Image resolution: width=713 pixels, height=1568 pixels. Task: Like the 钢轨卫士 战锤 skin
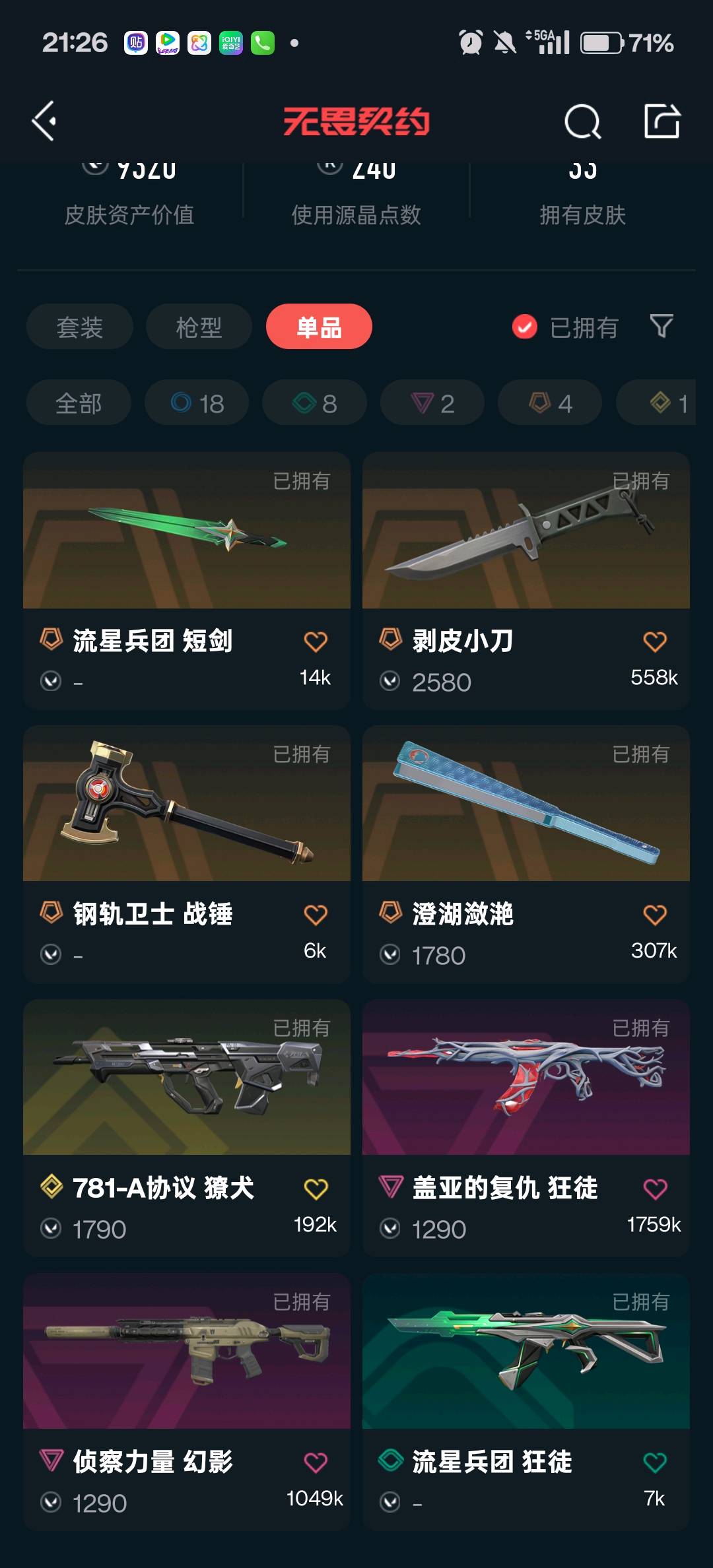[x=316, y=915]
